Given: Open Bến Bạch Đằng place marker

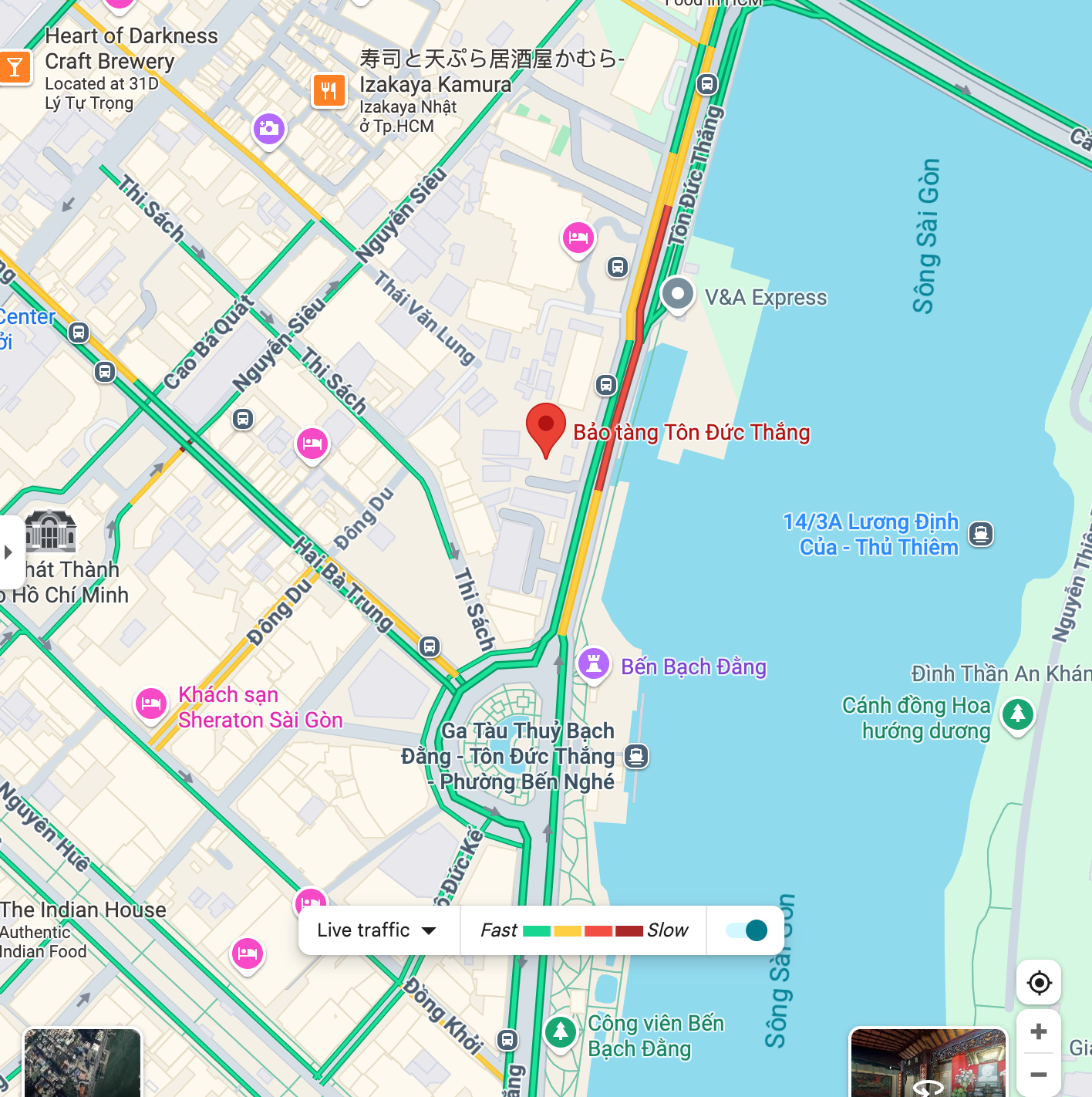Looking at the screenshot, I should tap(594, 663).
